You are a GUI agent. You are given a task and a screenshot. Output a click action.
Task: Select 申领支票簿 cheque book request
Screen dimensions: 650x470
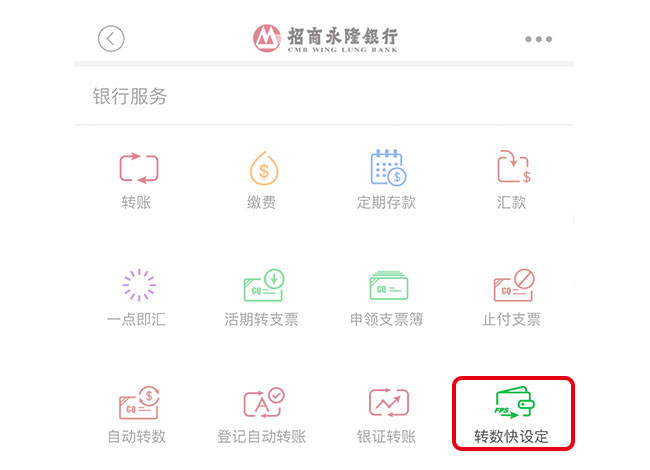click(386, 297)
